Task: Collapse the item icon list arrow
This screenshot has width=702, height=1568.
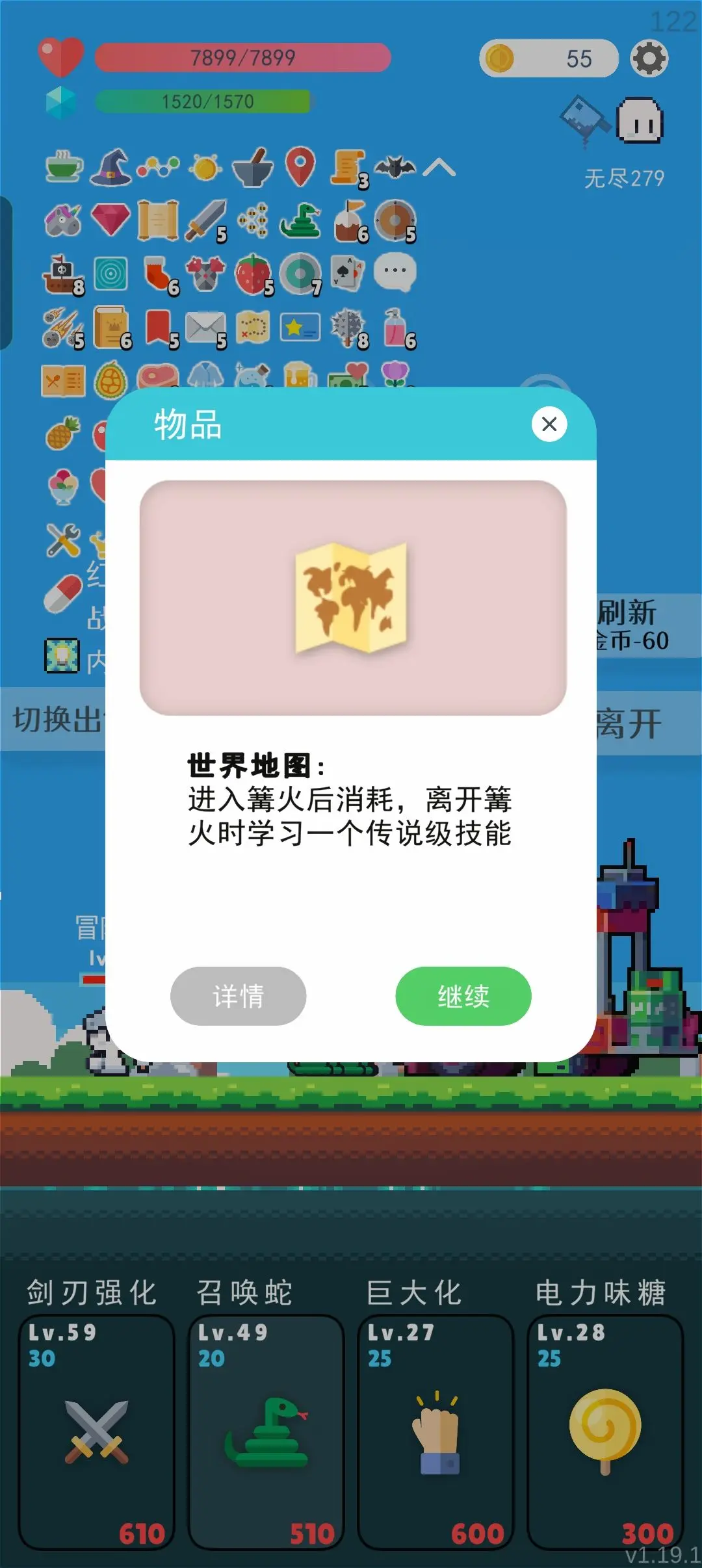Action: point(439,168)
